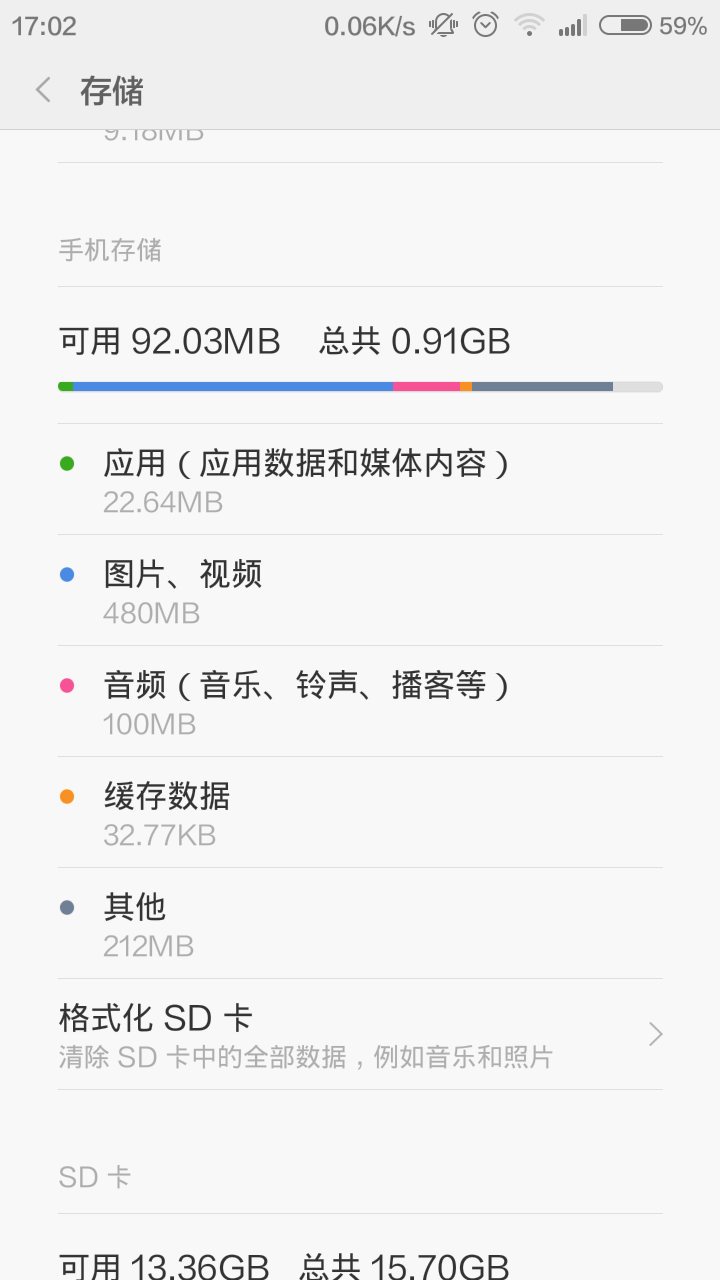Tap 缓存数据 to clear cached data
This screenshot has width=720, height=1280.
[x=360, y=813]
